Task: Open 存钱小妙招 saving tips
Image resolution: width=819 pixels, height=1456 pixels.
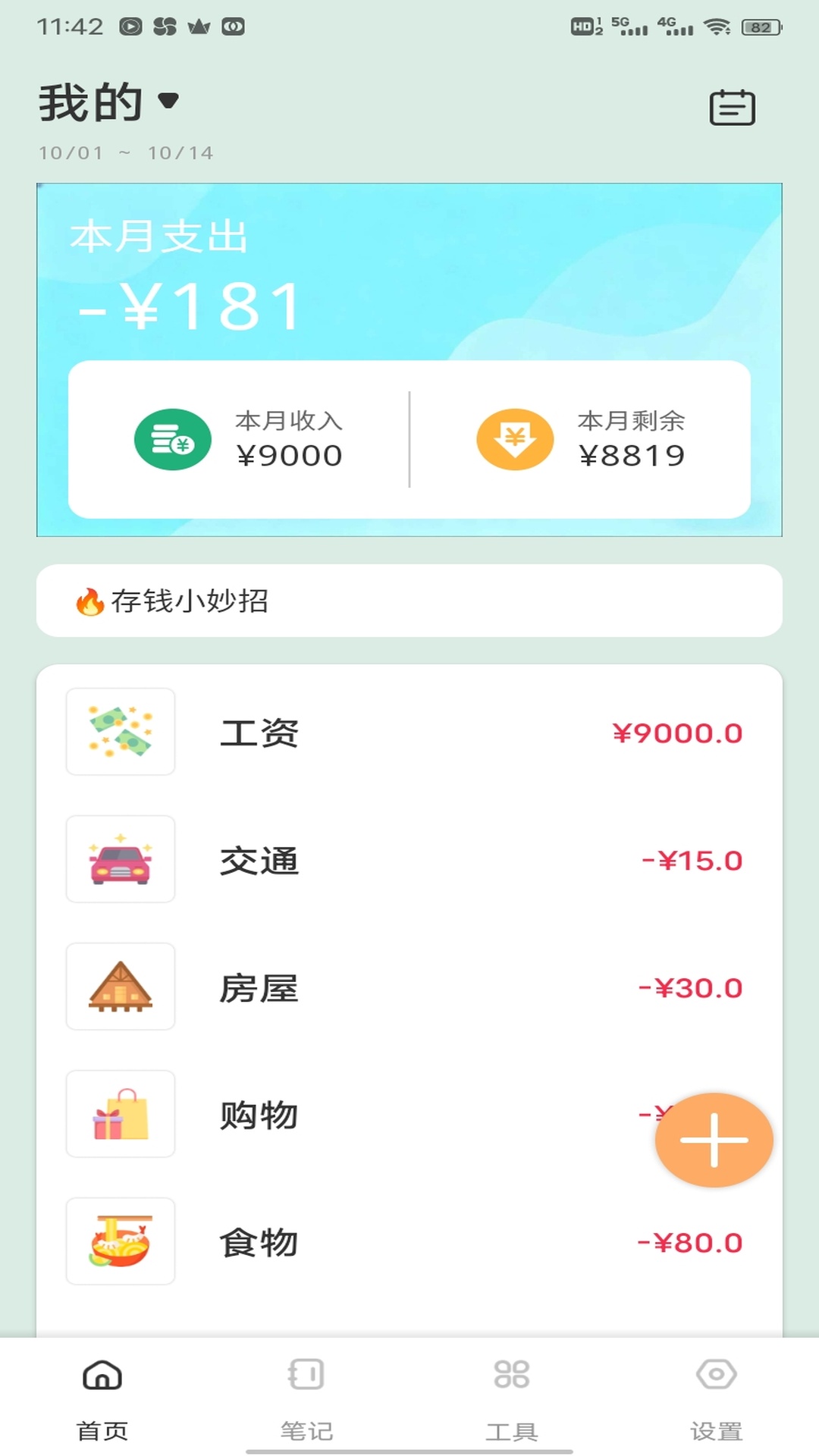Action: [x=409, y=601]
